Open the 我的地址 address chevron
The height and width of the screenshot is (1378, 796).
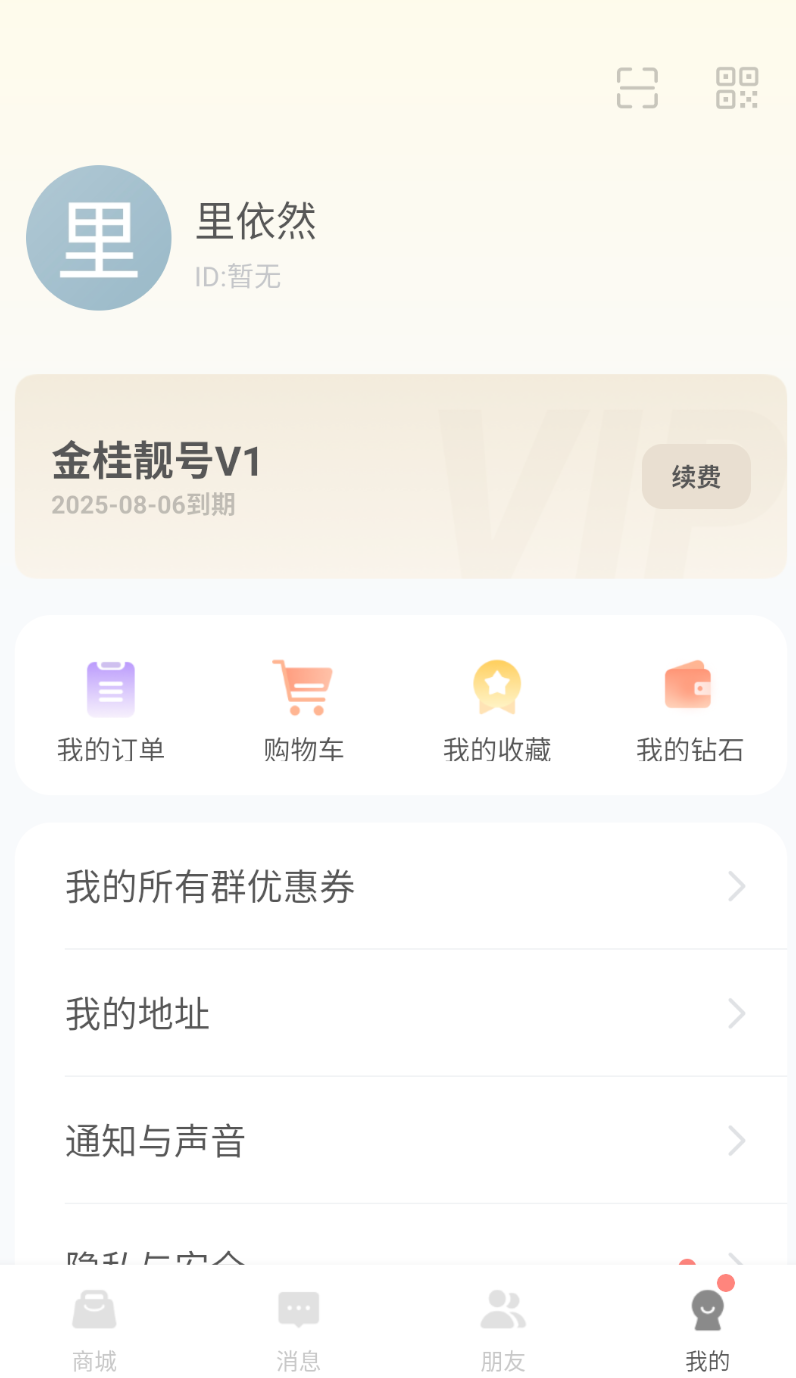tap(737, 1014)
